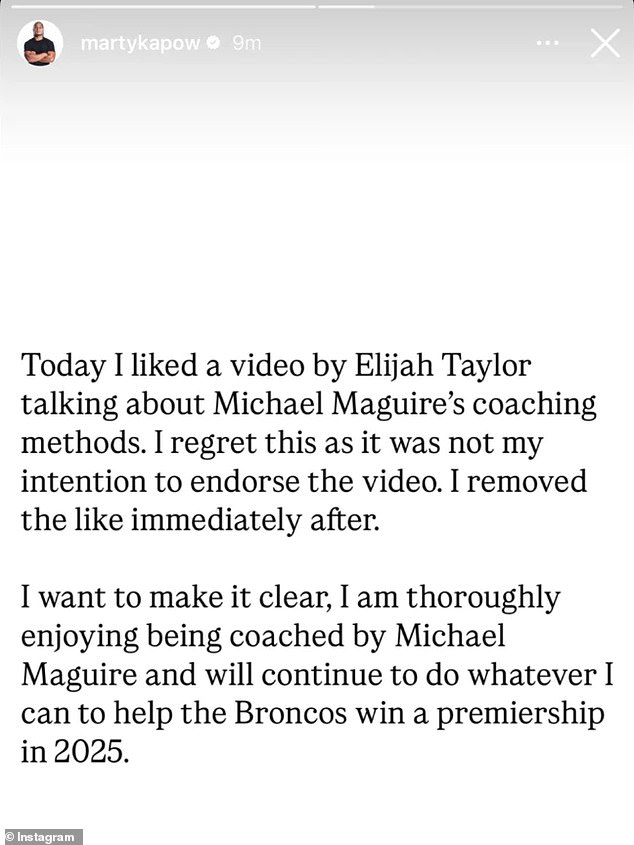Close the story with the X

(605, 44)
